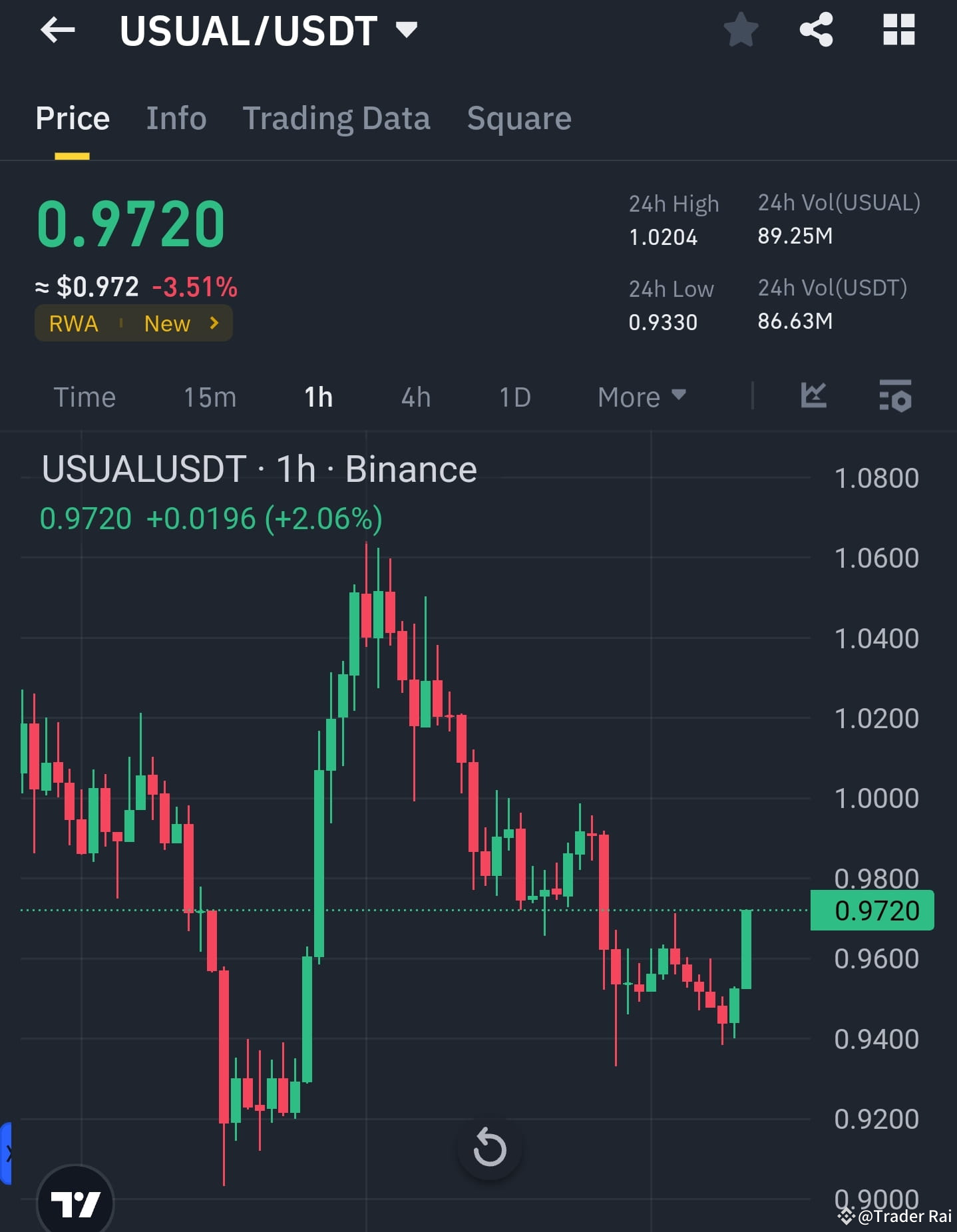Open RWA New token tag banner
Screen dimensions: 957x1232
133,323
